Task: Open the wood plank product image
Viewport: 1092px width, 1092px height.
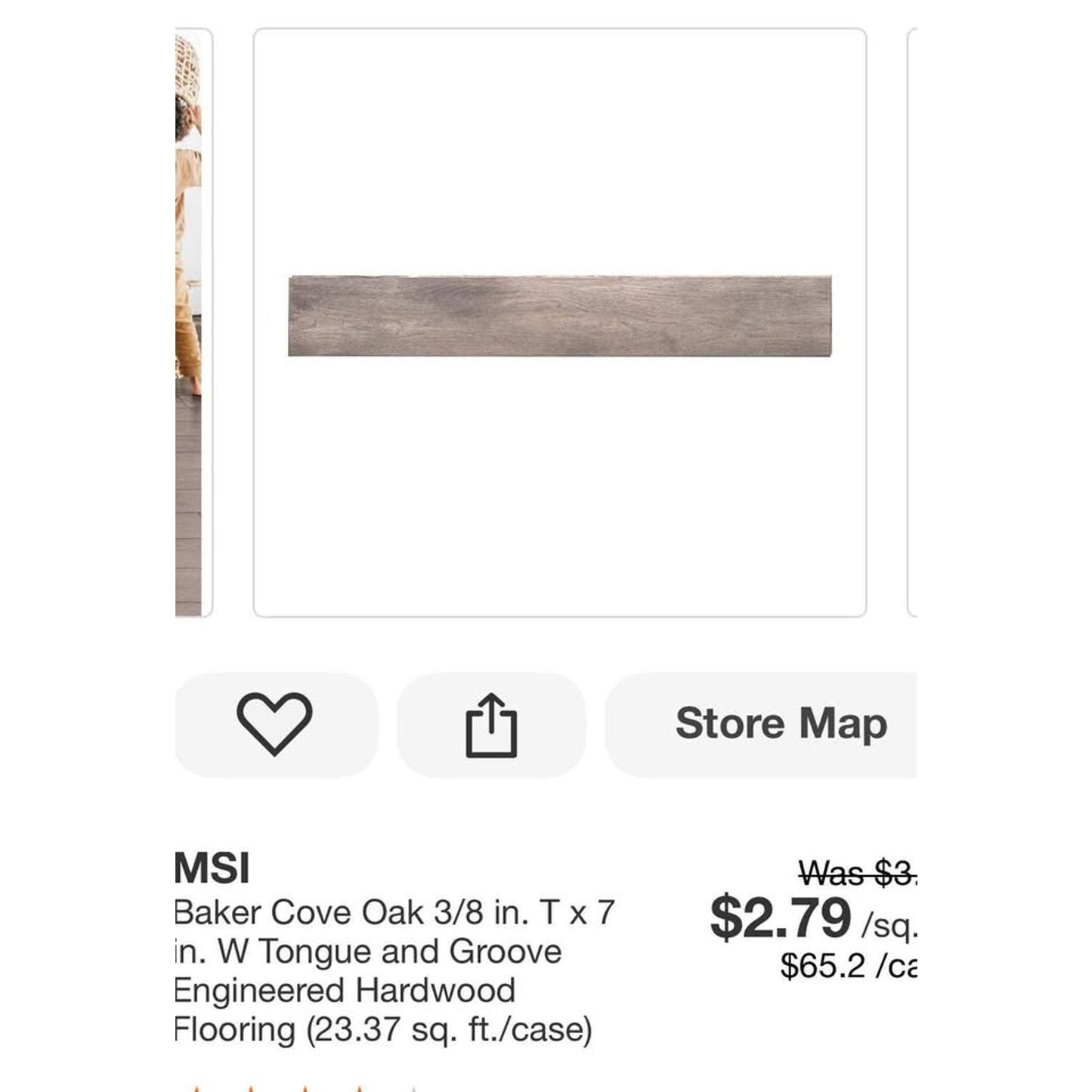Action: (560, 316)
